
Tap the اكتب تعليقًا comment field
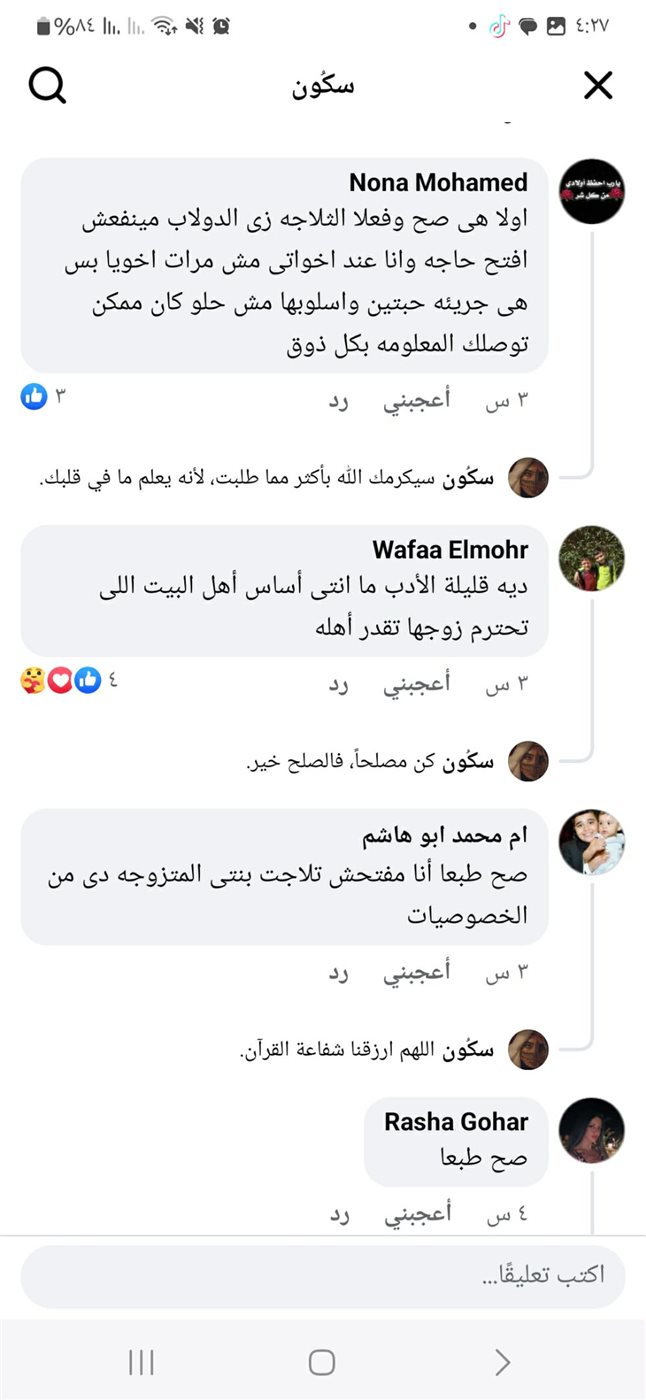[322, 1276]
